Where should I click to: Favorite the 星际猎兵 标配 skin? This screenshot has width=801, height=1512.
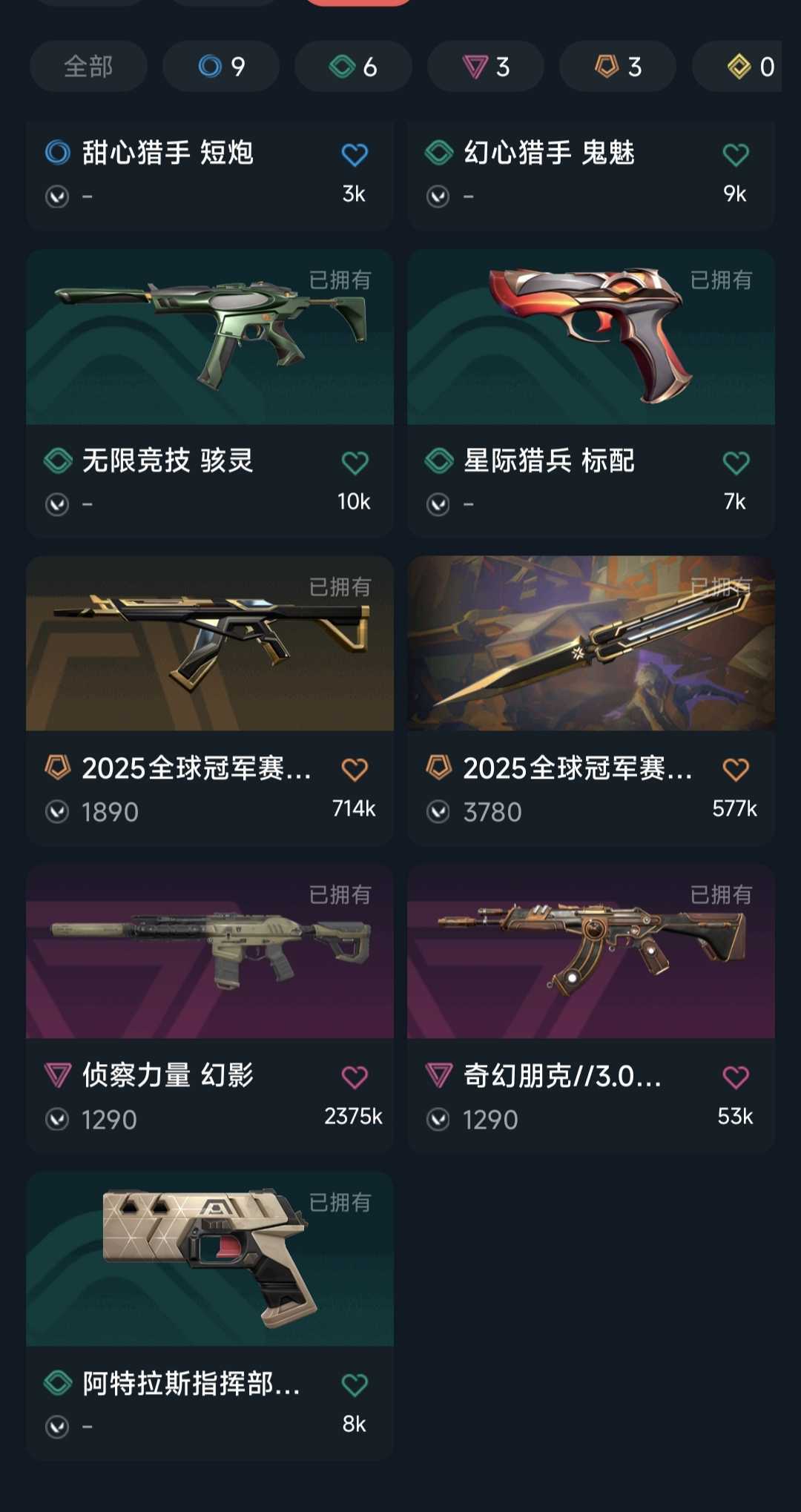(736, 463)
